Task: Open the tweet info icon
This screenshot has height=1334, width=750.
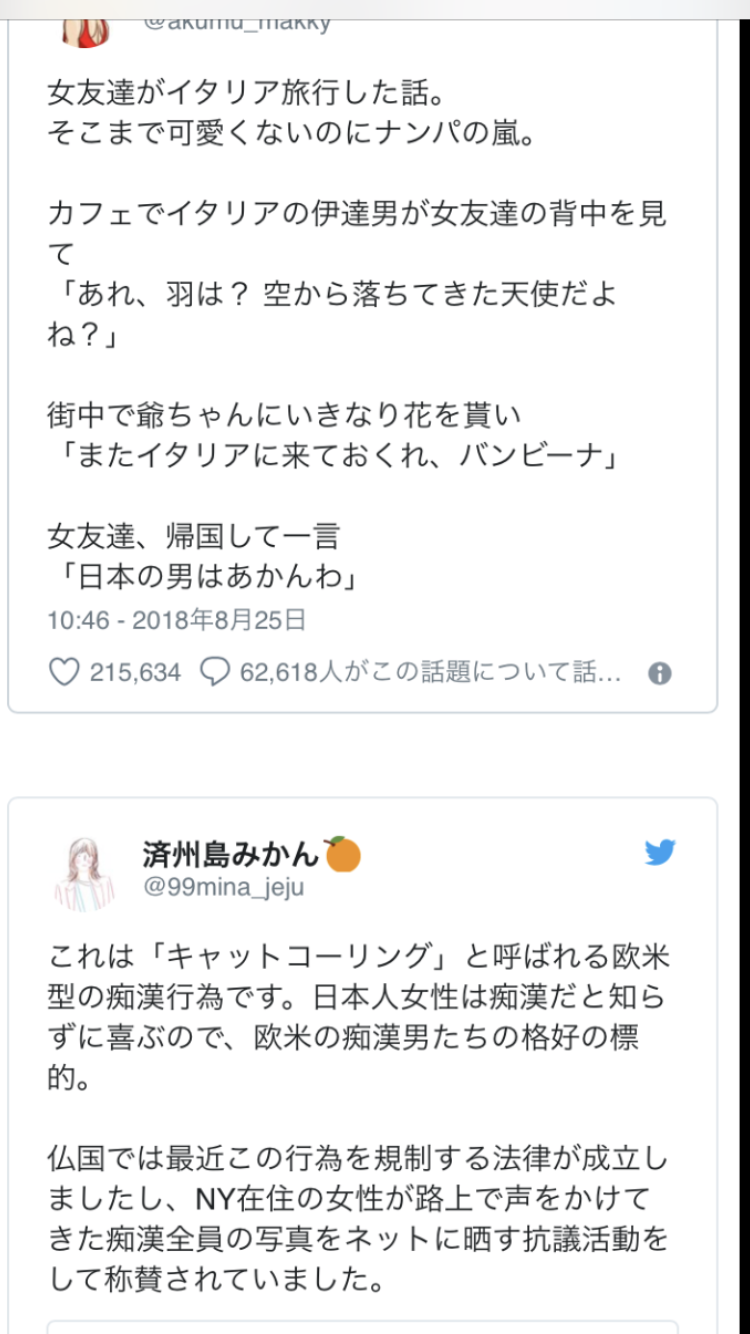Action: pos(659,673)
